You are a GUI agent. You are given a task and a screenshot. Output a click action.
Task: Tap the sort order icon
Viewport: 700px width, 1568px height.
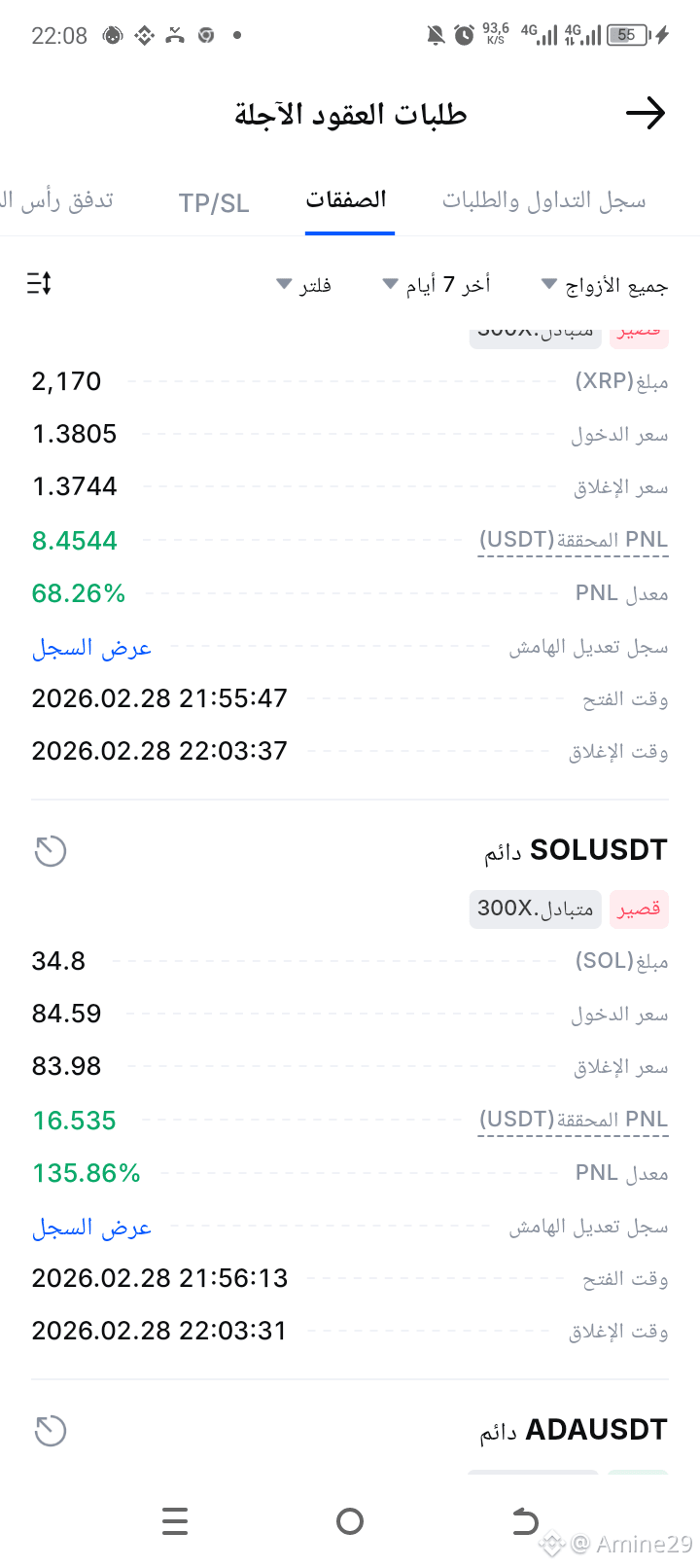39,284
